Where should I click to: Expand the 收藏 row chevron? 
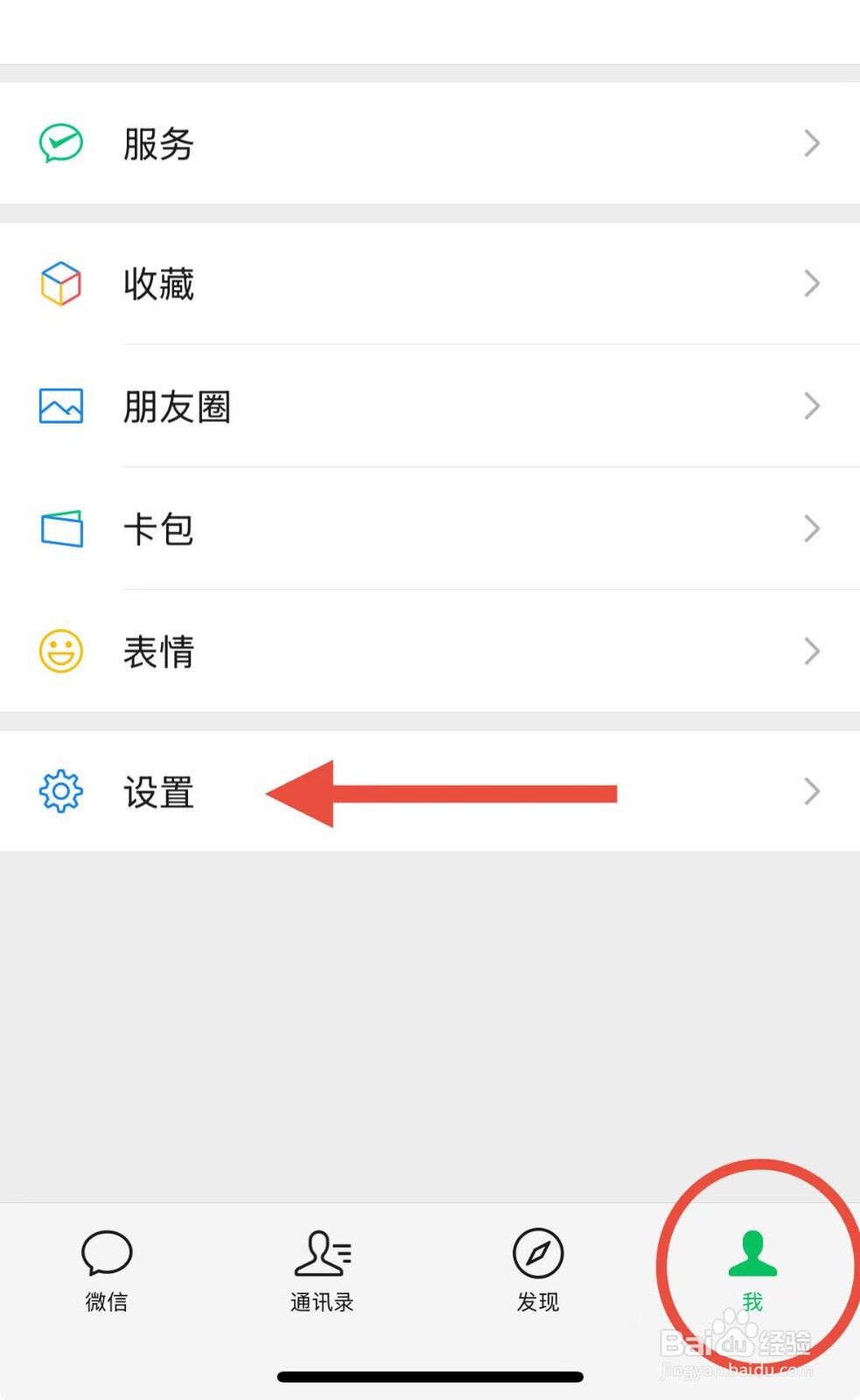pyautogui.click(x=811, y=283)
